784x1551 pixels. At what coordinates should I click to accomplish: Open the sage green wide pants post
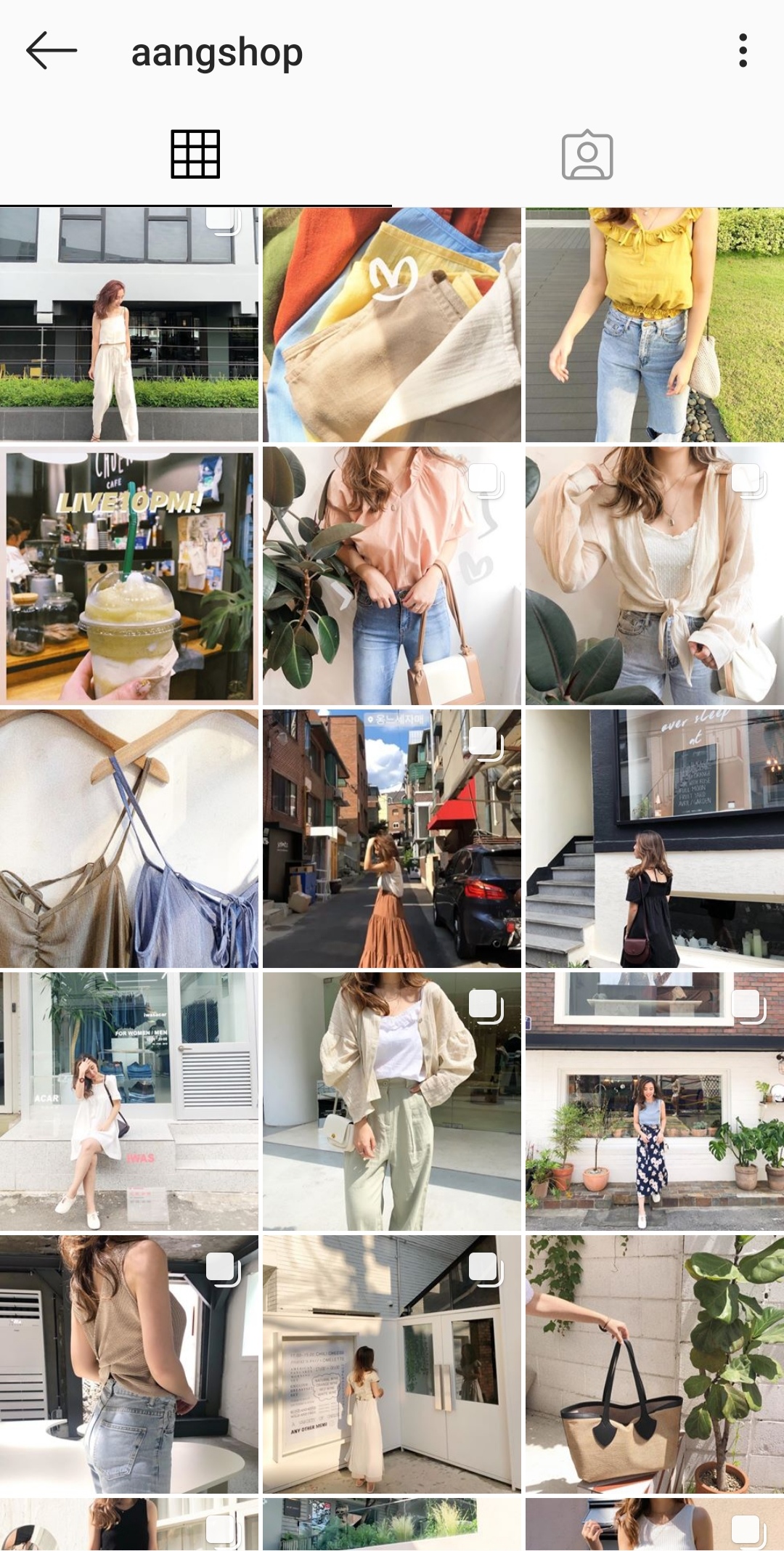click(391, 1102)
